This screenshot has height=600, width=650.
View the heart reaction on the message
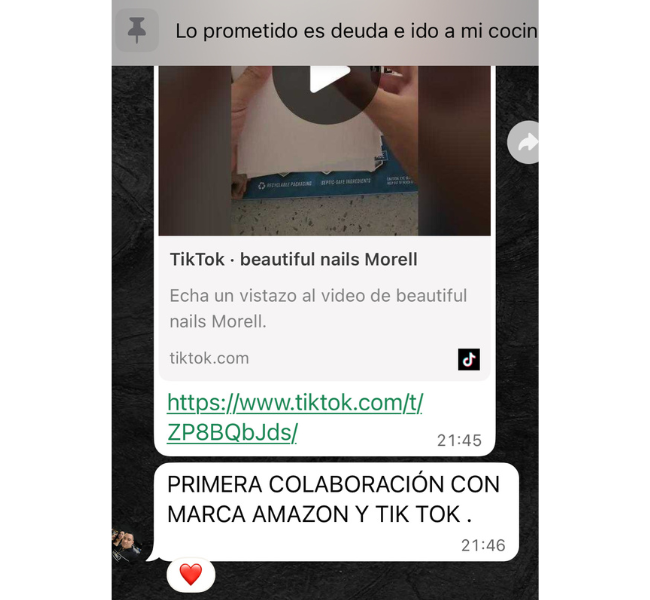(x=190, y=574)
